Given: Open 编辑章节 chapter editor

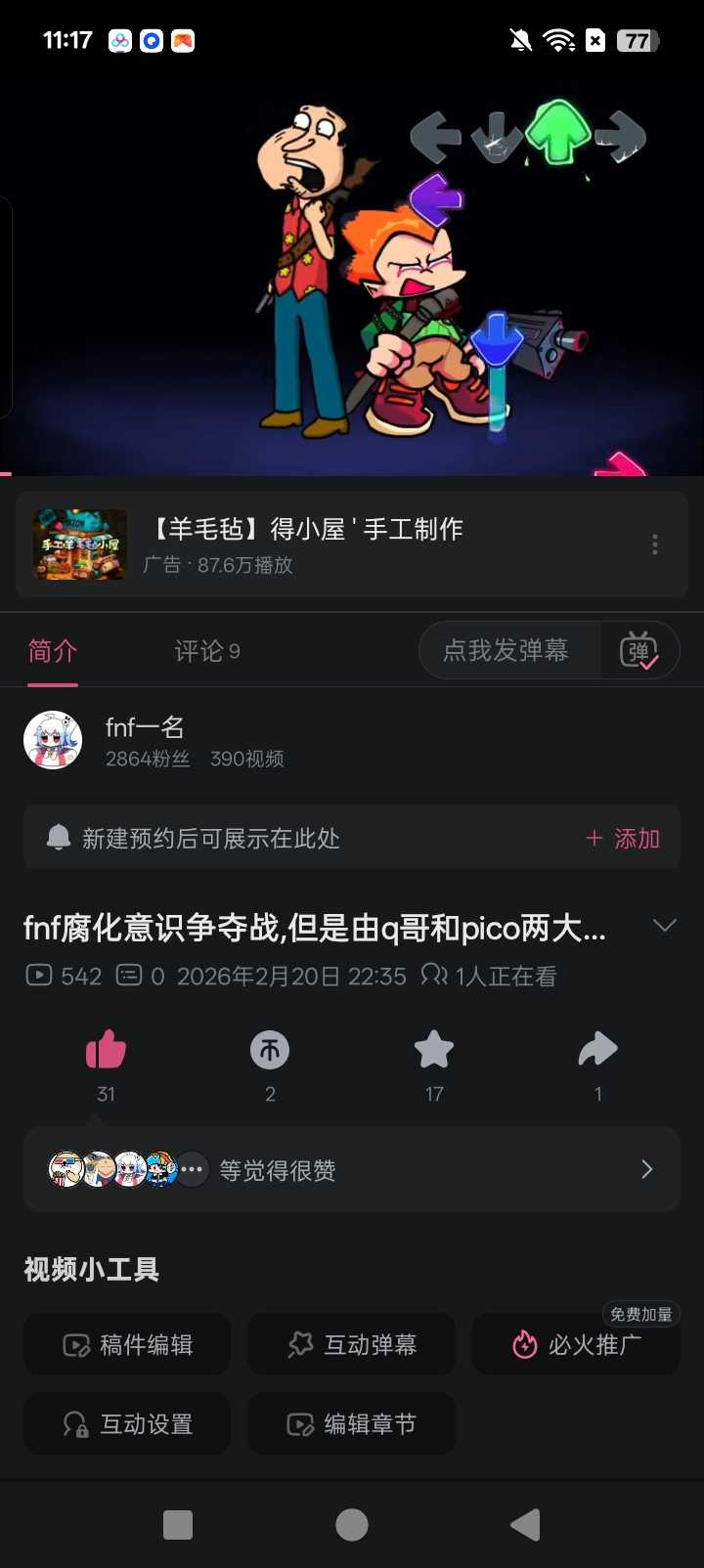Looking at the screenshot, I should click(352, 1424).
